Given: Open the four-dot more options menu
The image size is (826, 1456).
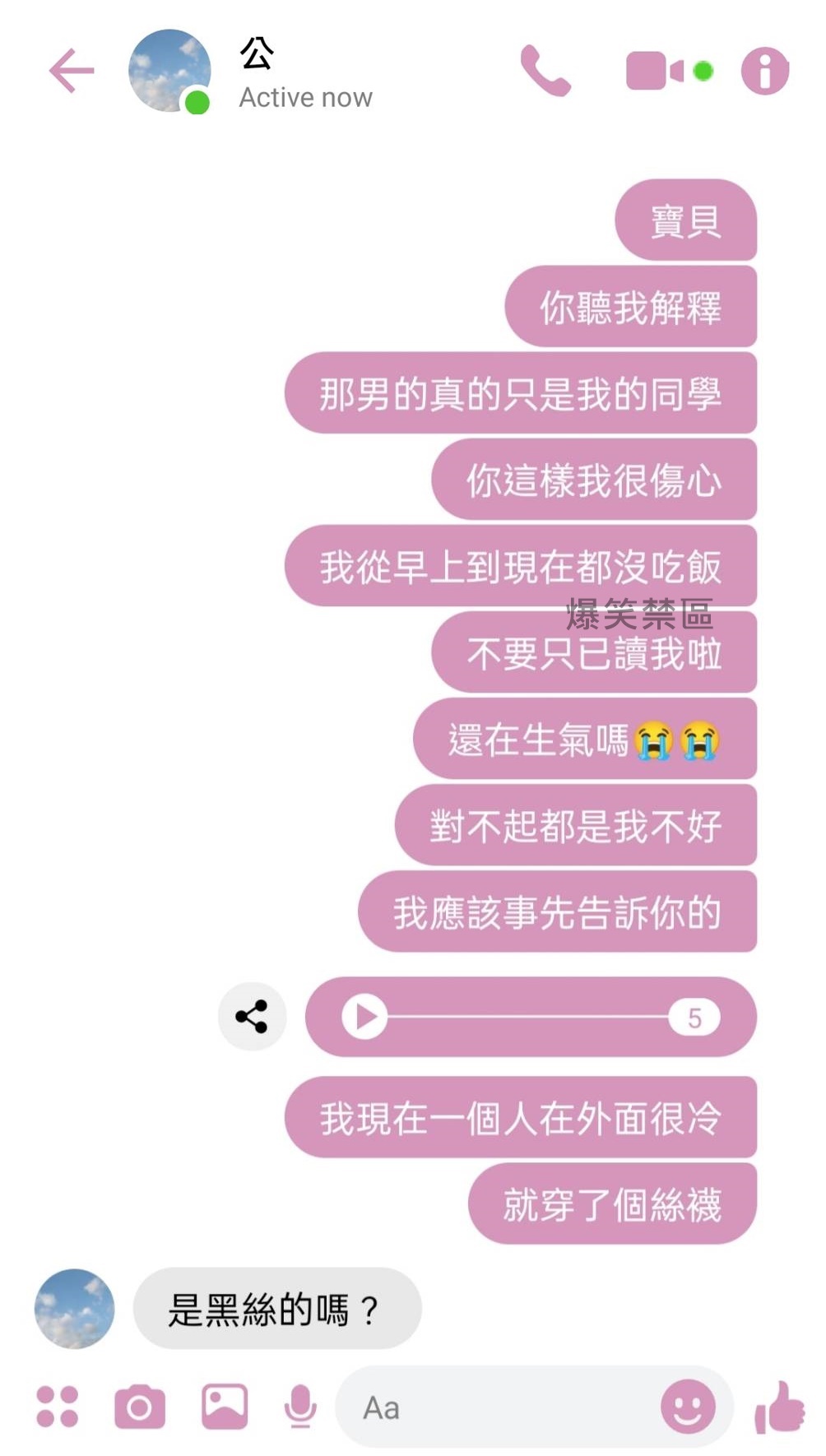Looking at the screenshot, I should tap(58, 1407).
